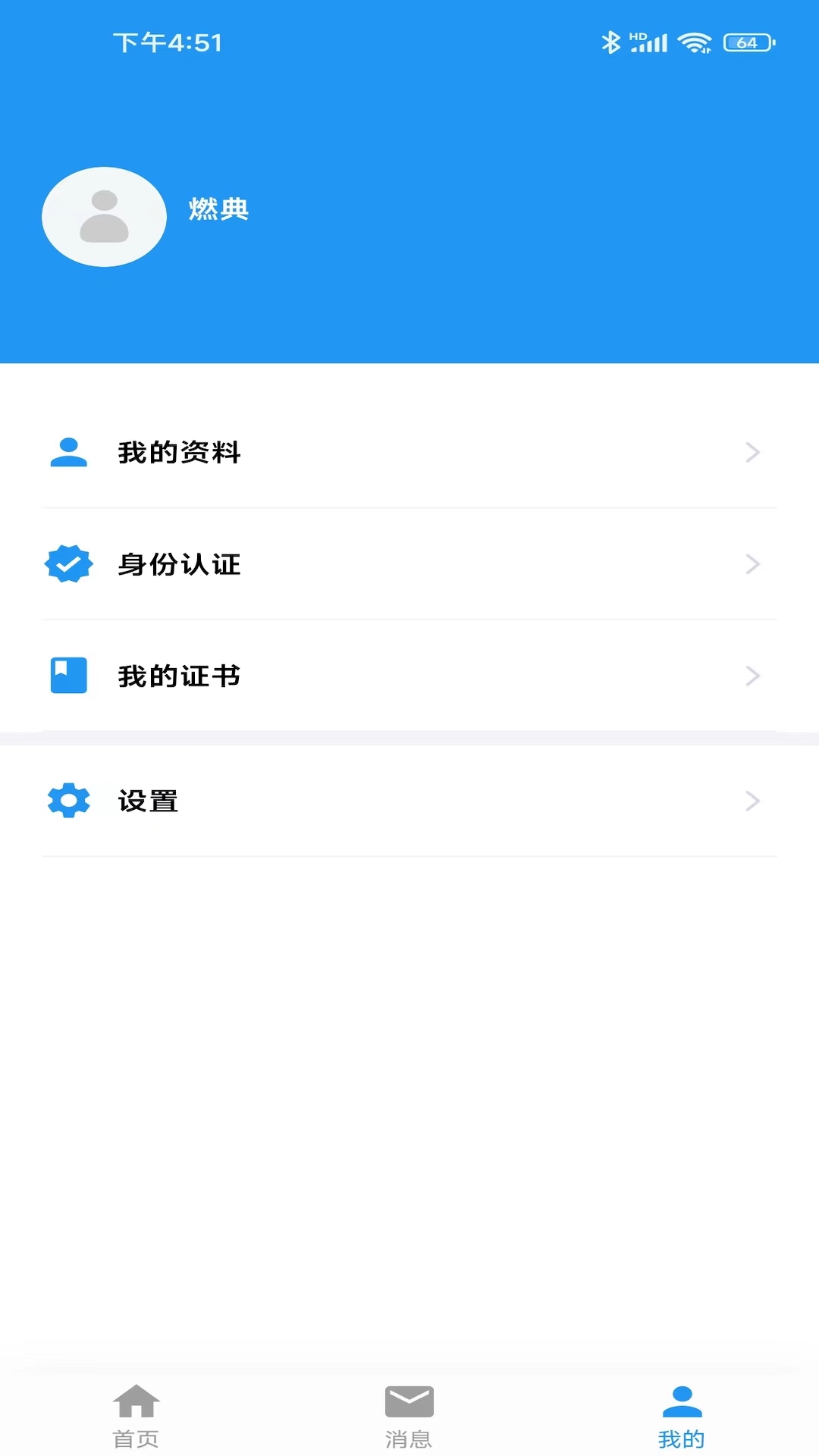Expand 我的证书 with its chevron
Image resolution: width=819 pixels, height=1456 pixels.
[752, 675]
